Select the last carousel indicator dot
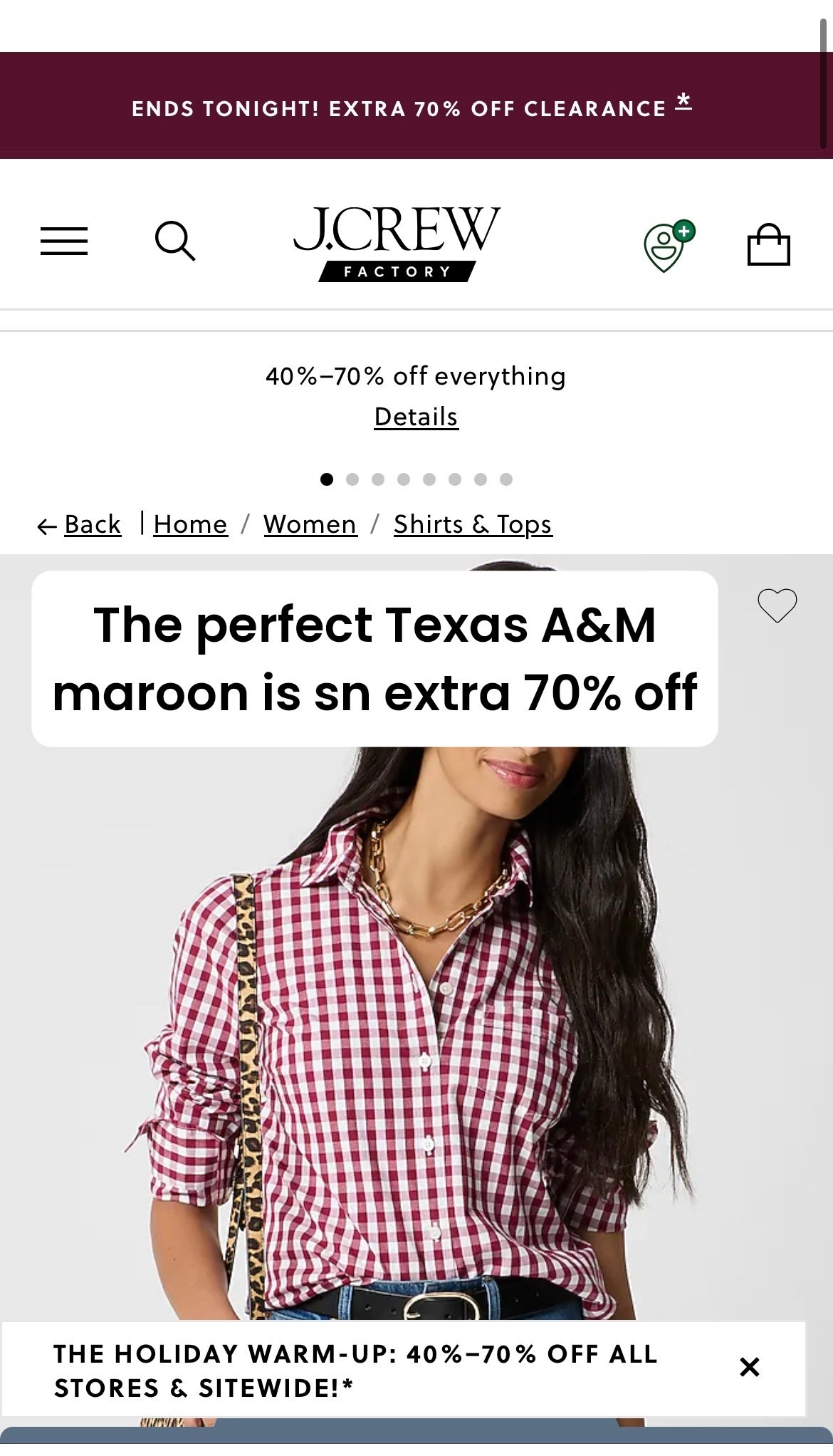This screenshot has height=1456, width=833. tap(505, 479)
